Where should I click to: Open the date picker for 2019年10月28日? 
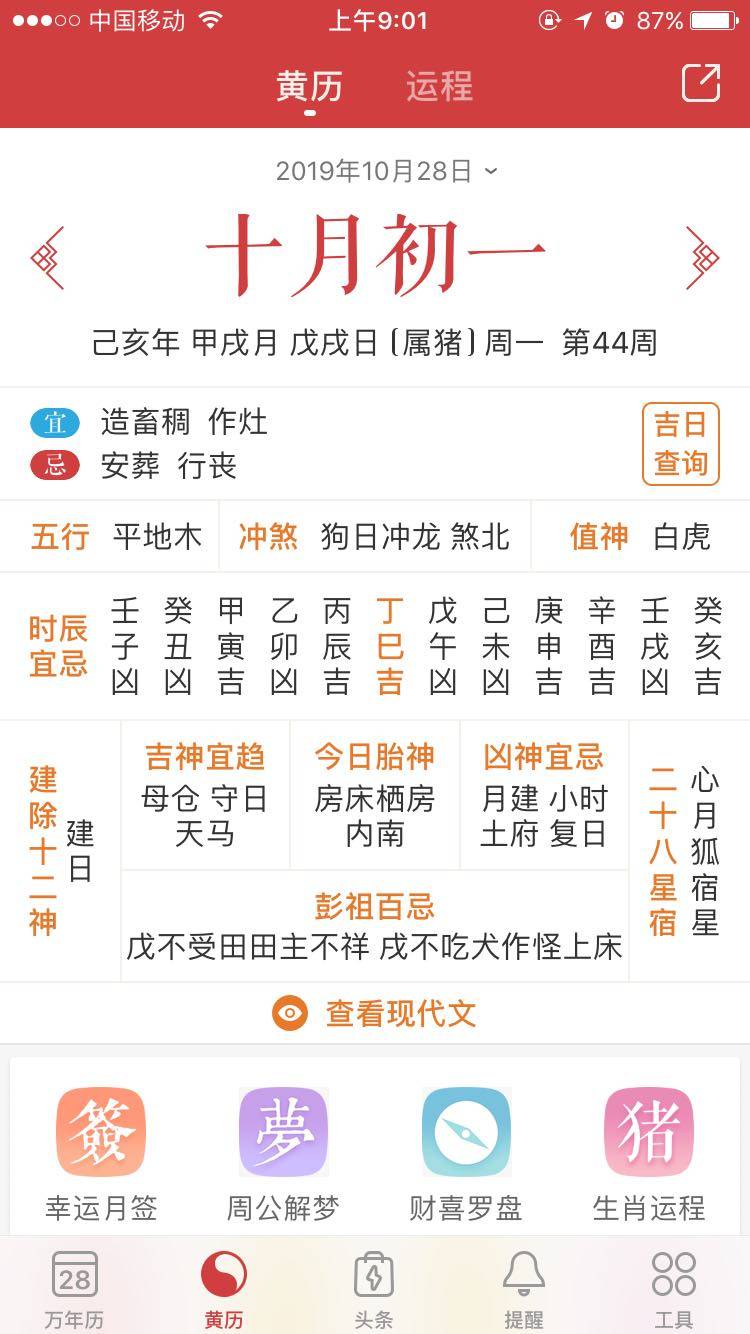click(x=386, y=171)
